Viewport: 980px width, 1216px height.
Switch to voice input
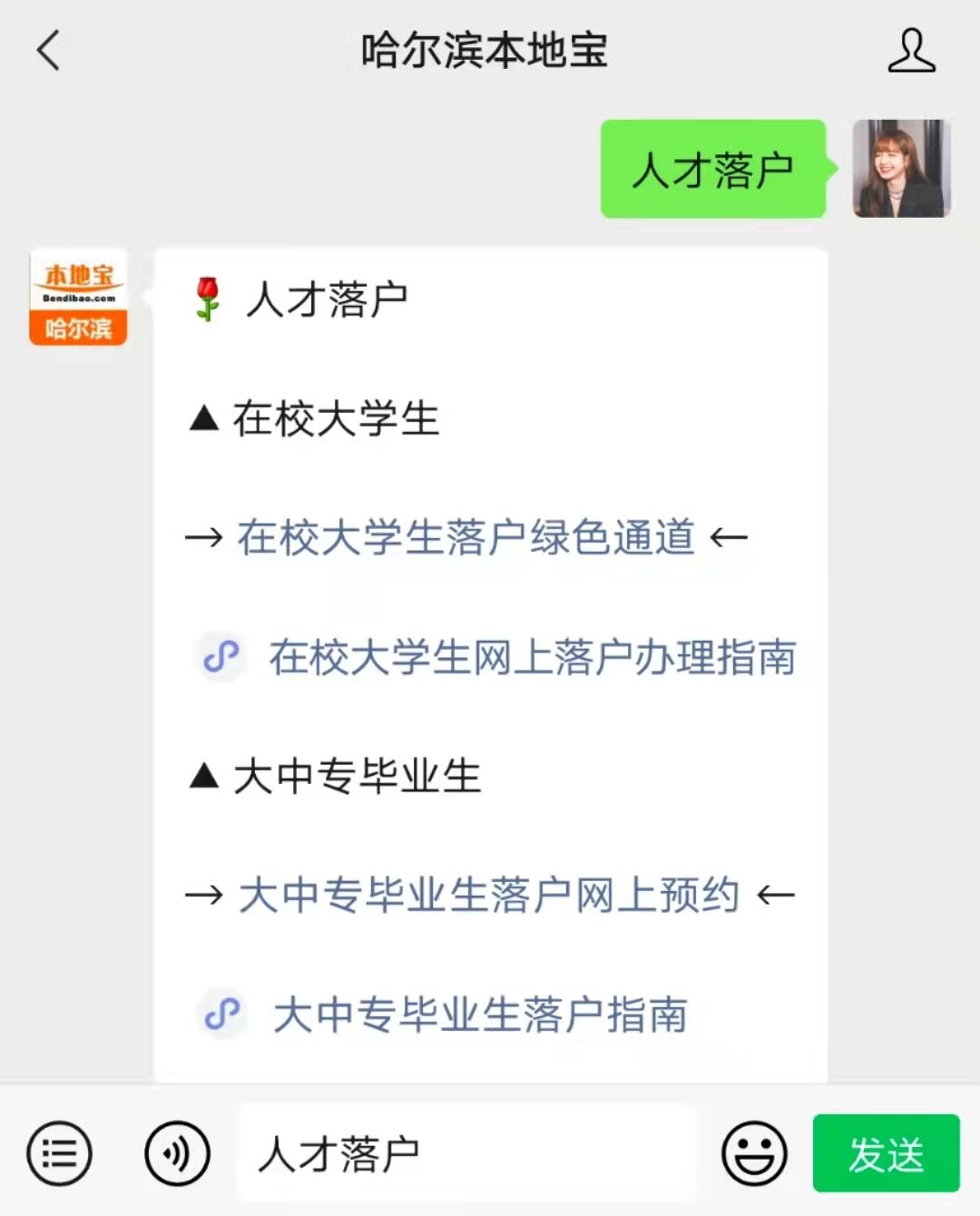coord(177,1153)
